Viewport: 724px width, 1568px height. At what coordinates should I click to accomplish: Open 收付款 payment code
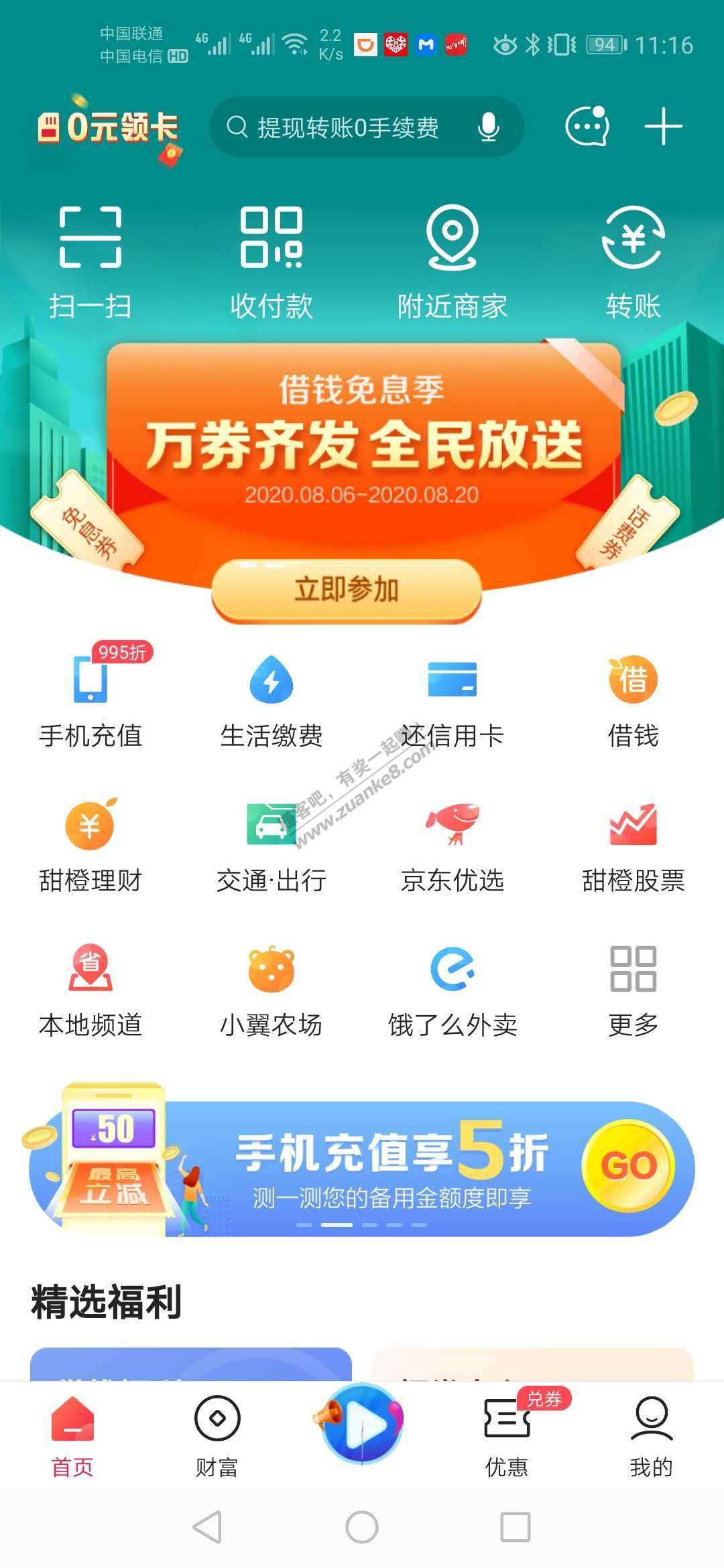271,261
